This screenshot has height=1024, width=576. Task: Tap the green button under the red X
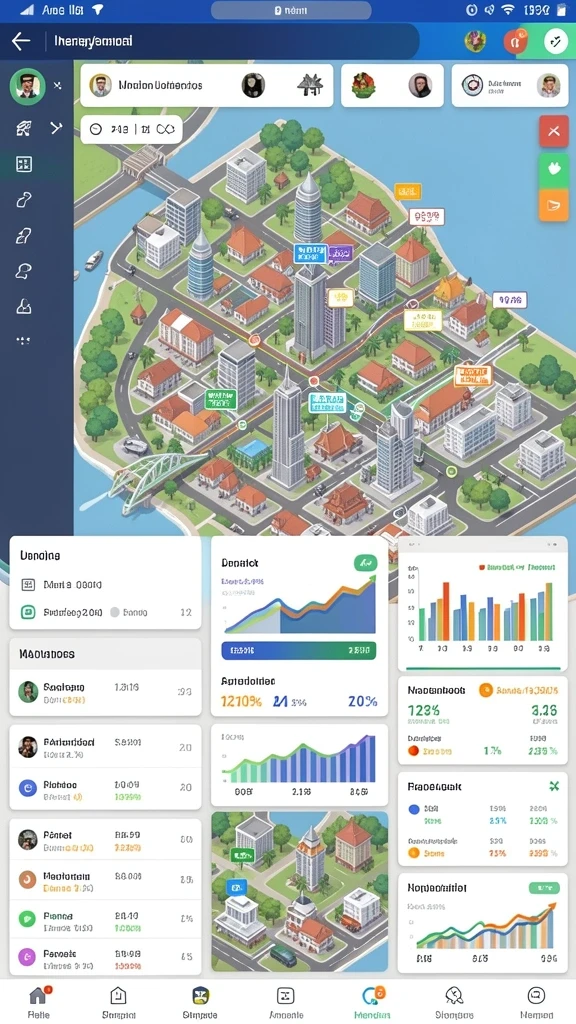tap(553, 168)
